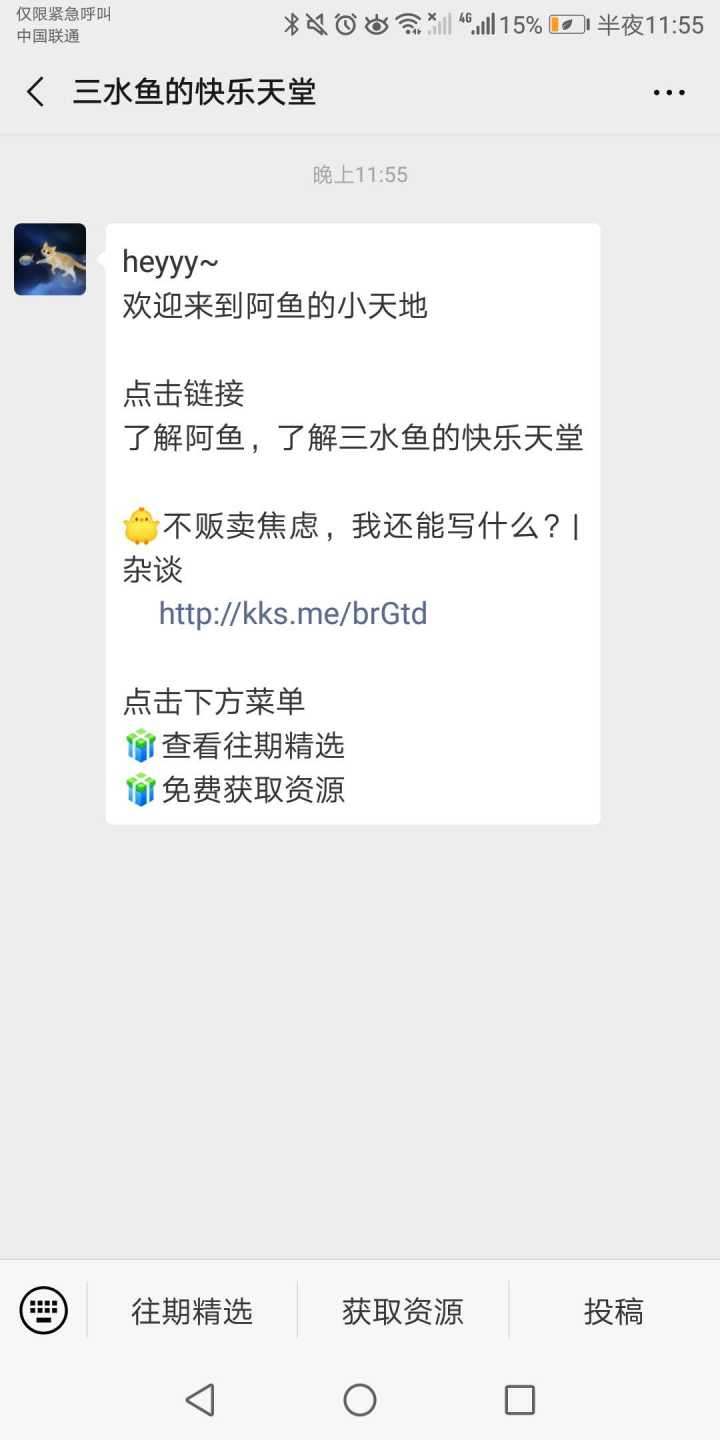The image size is (720, 1440).
Task: Open the 往期精选 menu
Action: click(x=192, y=1311)
